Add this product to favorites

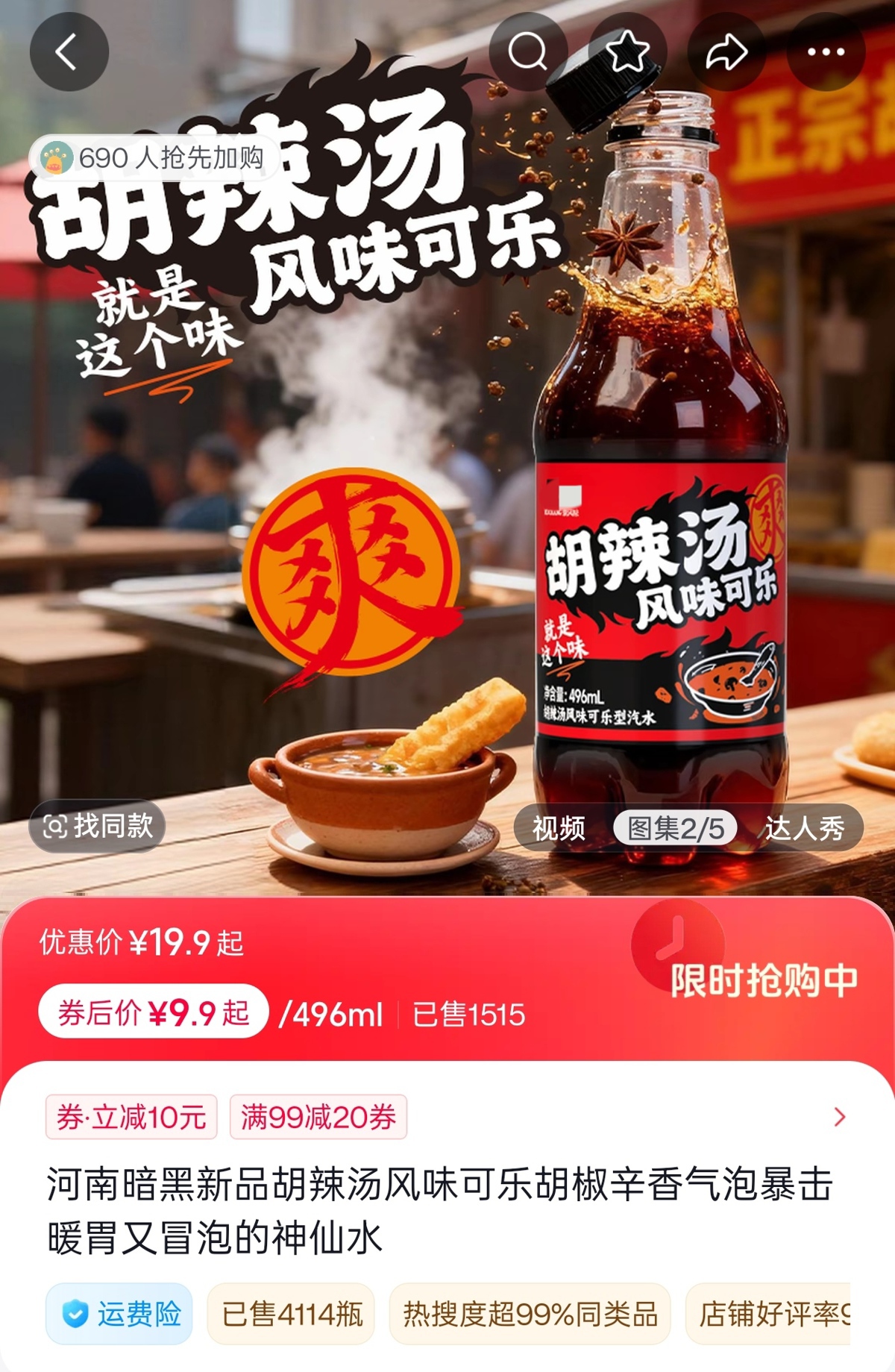(626, 52)
